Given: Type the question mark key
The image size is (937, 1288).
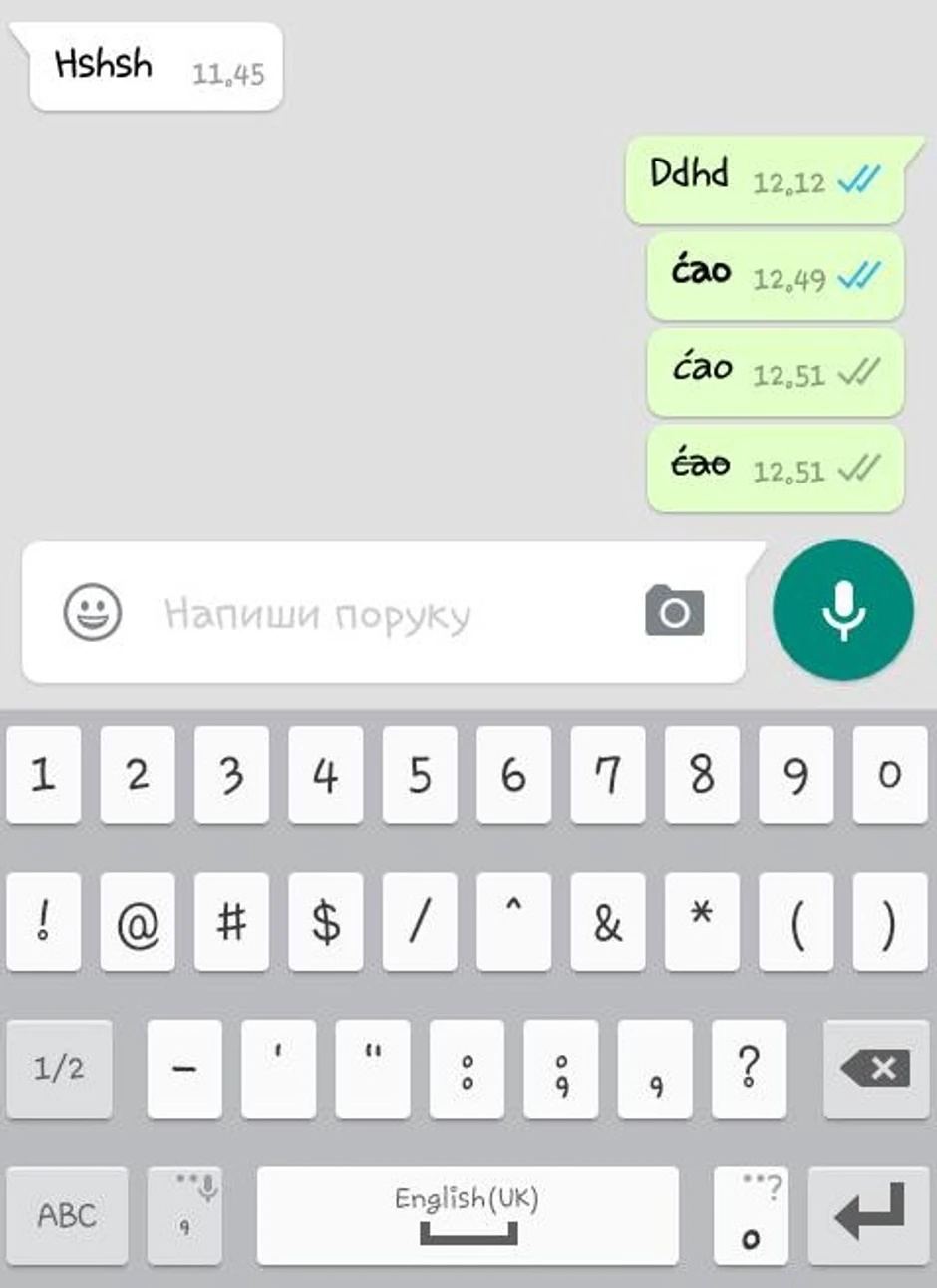Looking at the screenshot, I should [749, 1069].
